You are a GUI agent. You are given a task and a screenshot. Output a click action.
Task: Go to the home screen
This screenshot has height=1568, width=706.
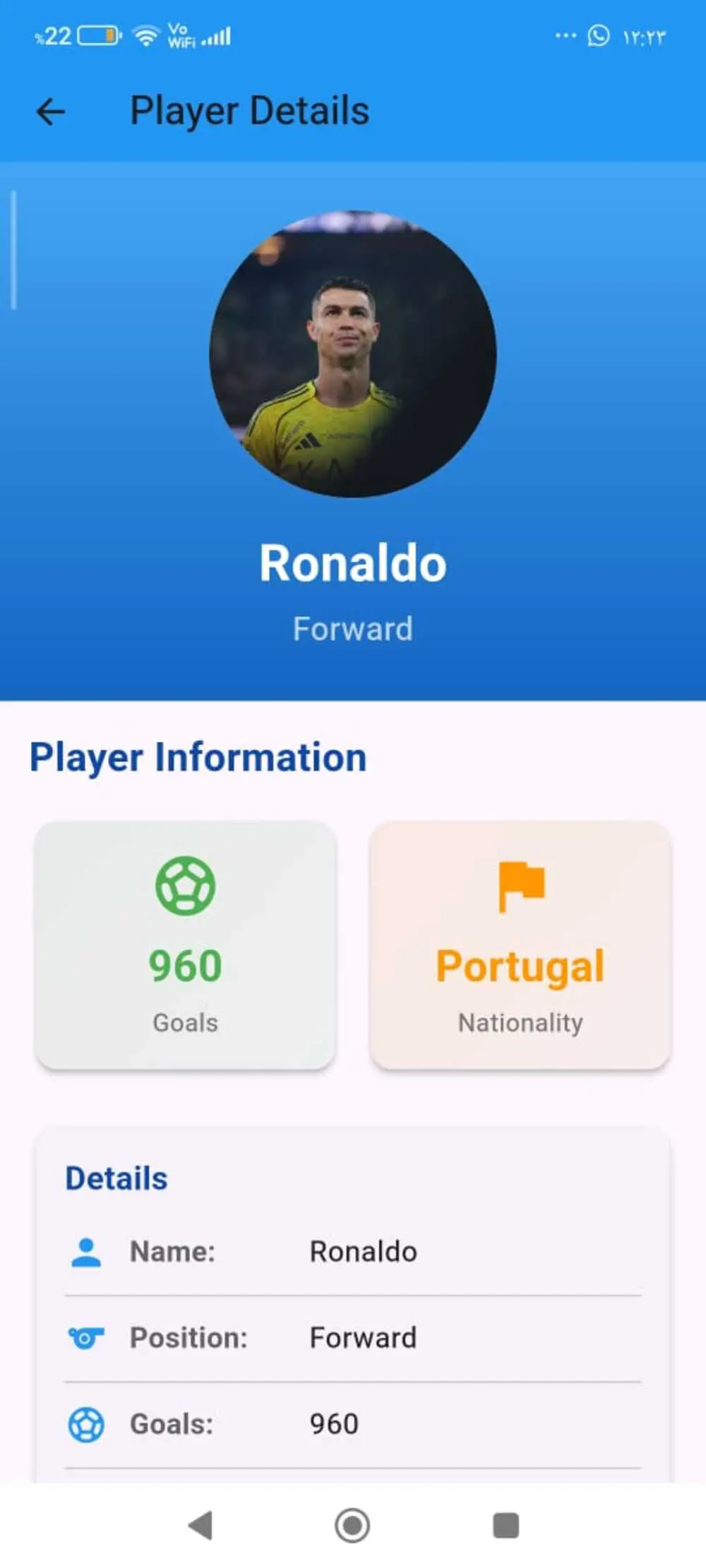pyautogui.click(x=352, y=1526)
